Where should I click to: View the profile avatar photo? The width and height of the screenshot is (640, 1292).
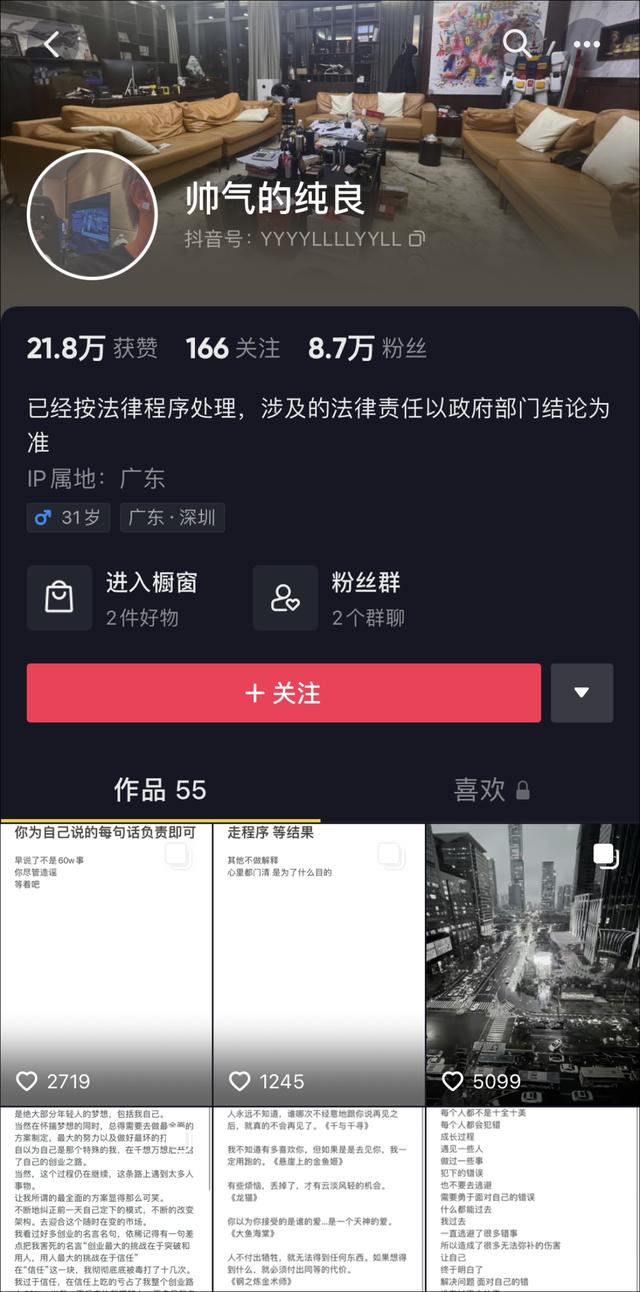[x=92, y=214]
